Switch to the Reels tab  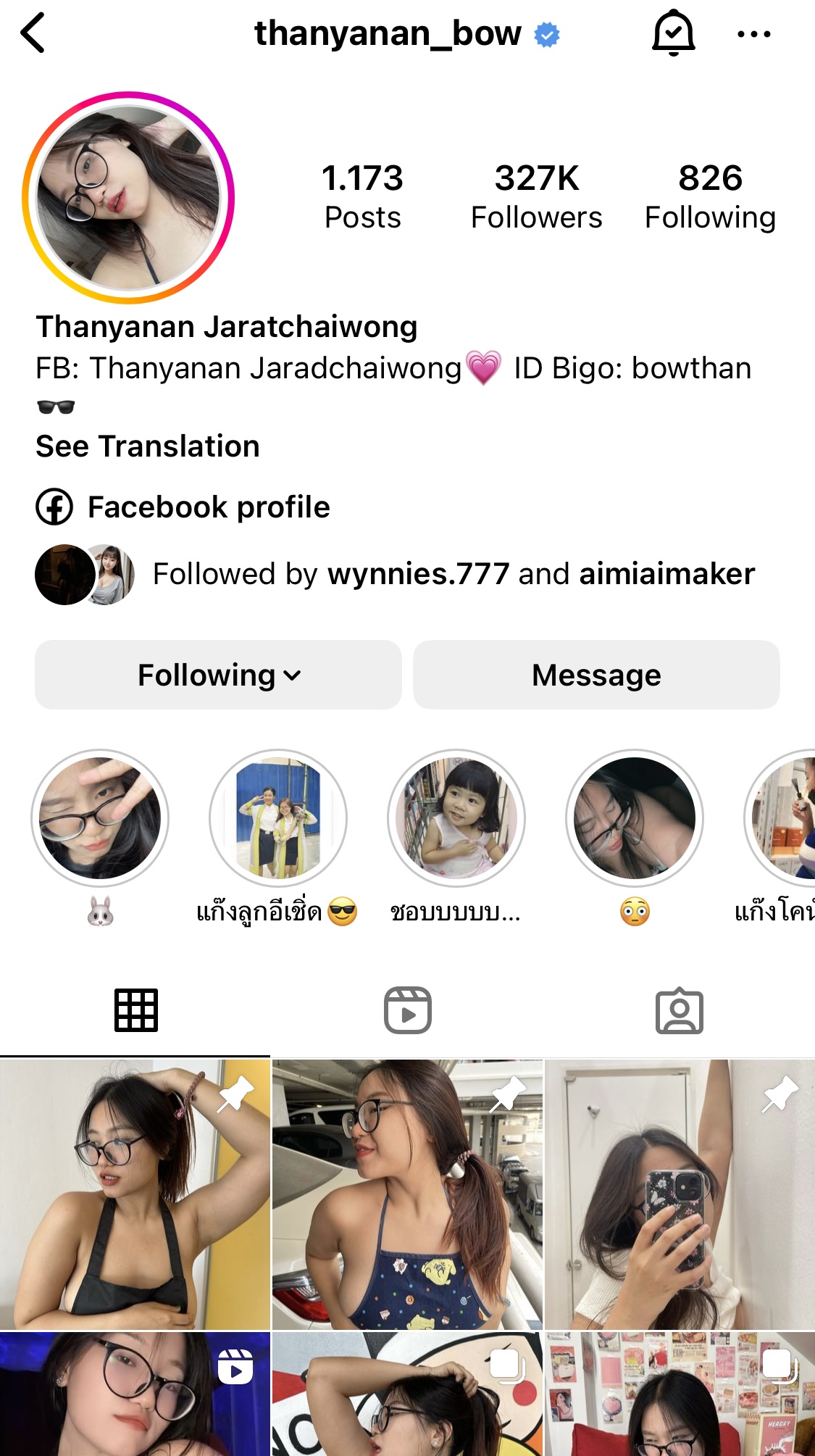[x=408, y=1010]
